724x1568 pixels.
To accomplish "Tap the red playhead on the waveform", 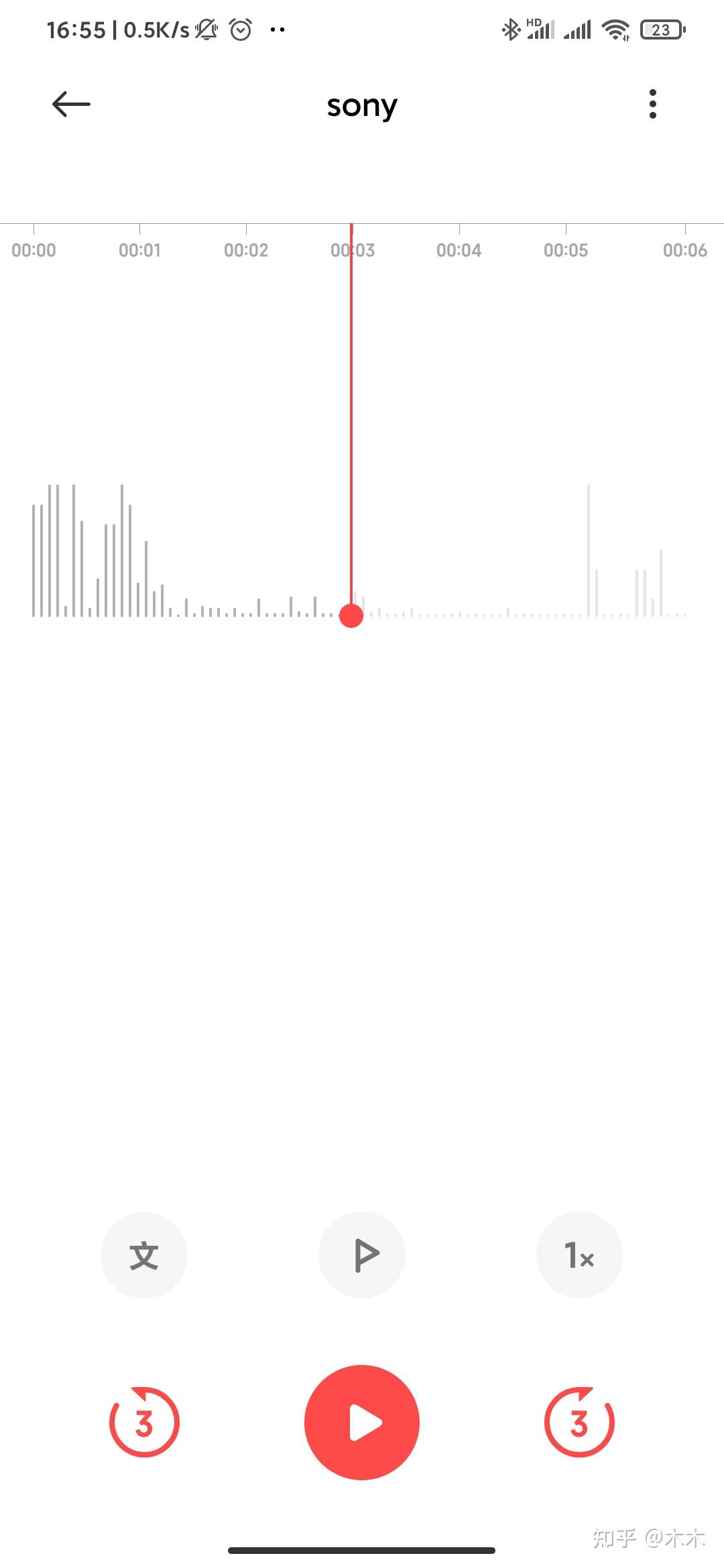I will point(351,615).
